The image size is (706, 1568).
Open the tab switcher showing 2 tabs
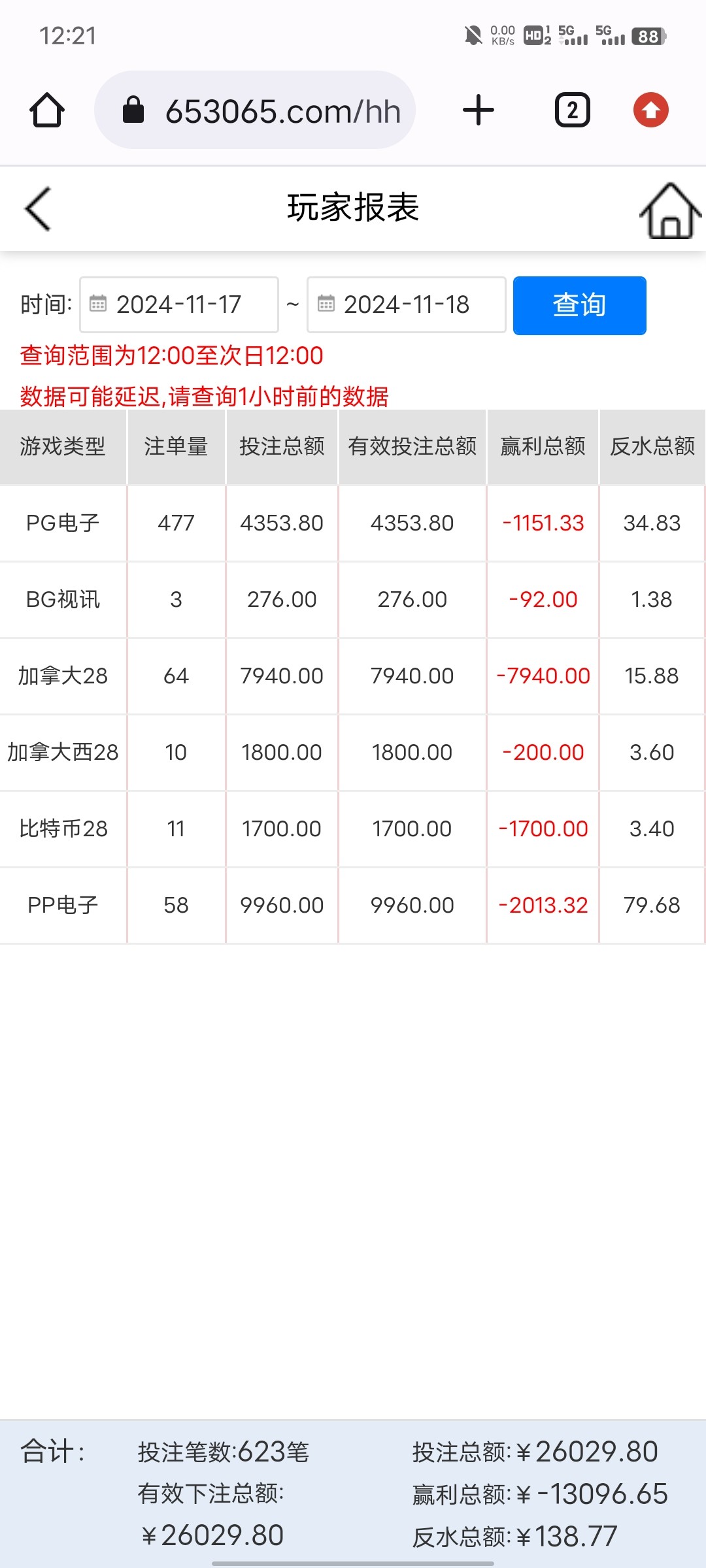click(x=573, y=110)
